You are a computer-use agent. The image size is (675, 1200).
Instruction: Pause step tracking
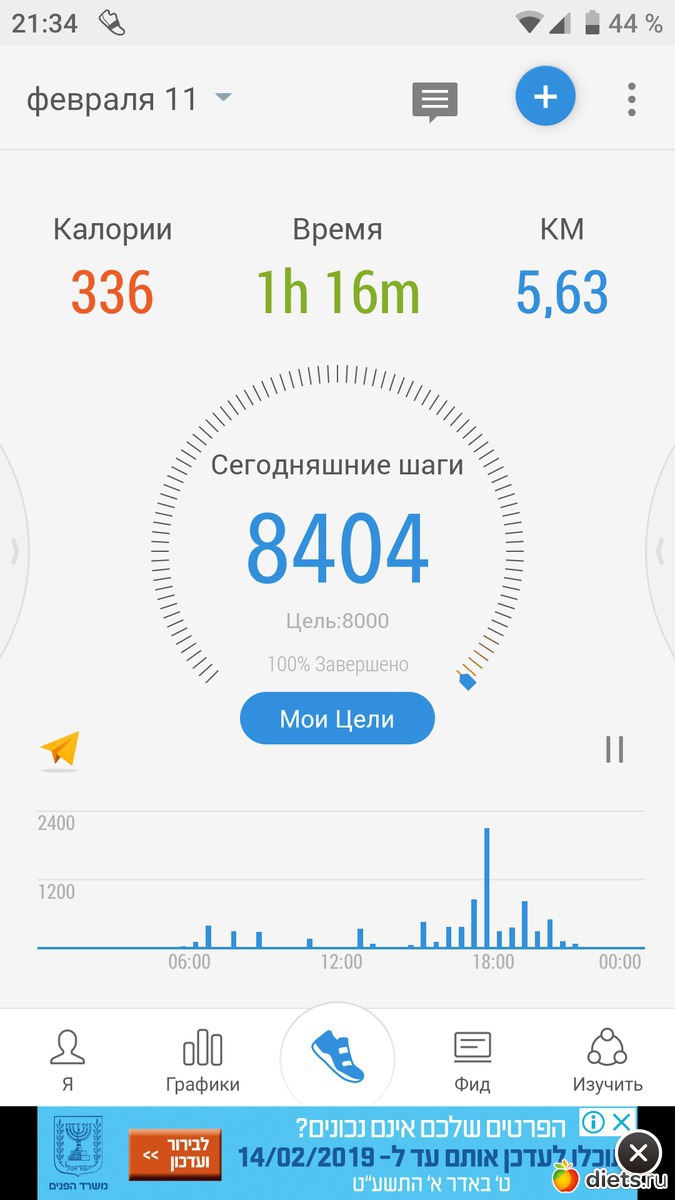(x=614, y=749)
